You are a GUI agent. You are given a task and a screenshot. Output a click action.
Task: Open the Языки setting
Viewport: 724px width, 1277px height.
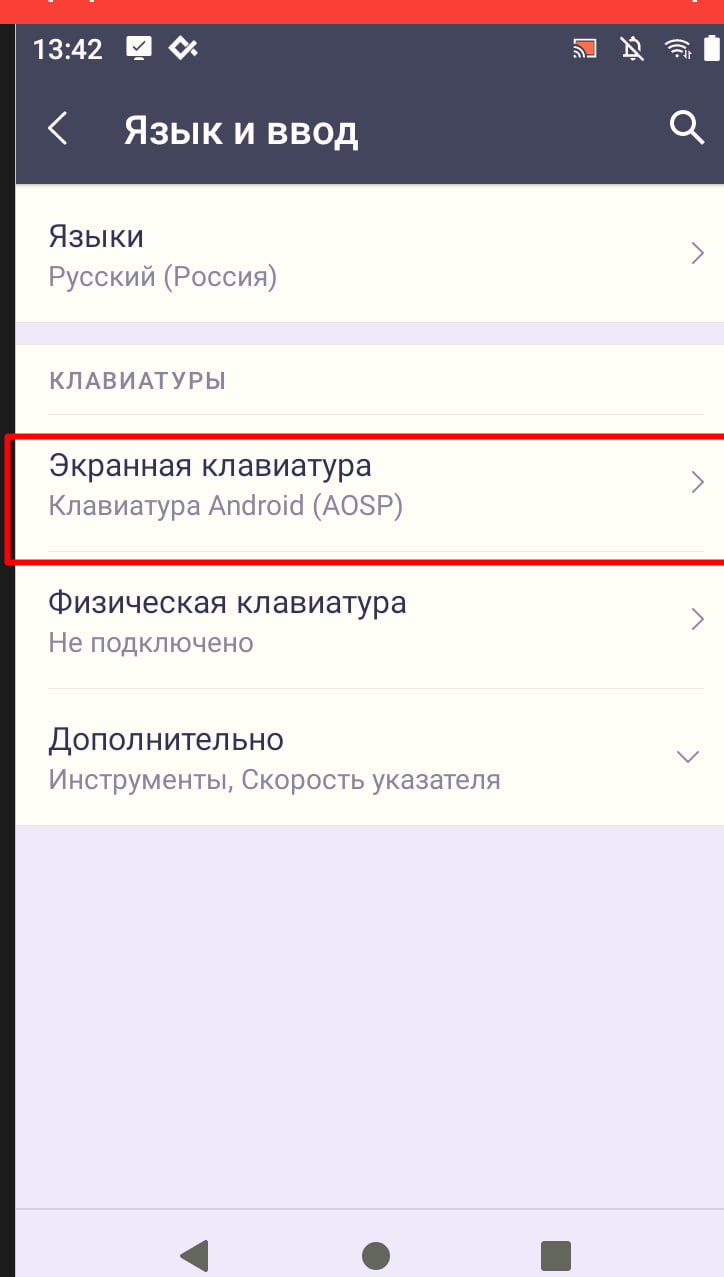[x=370, y=255]
